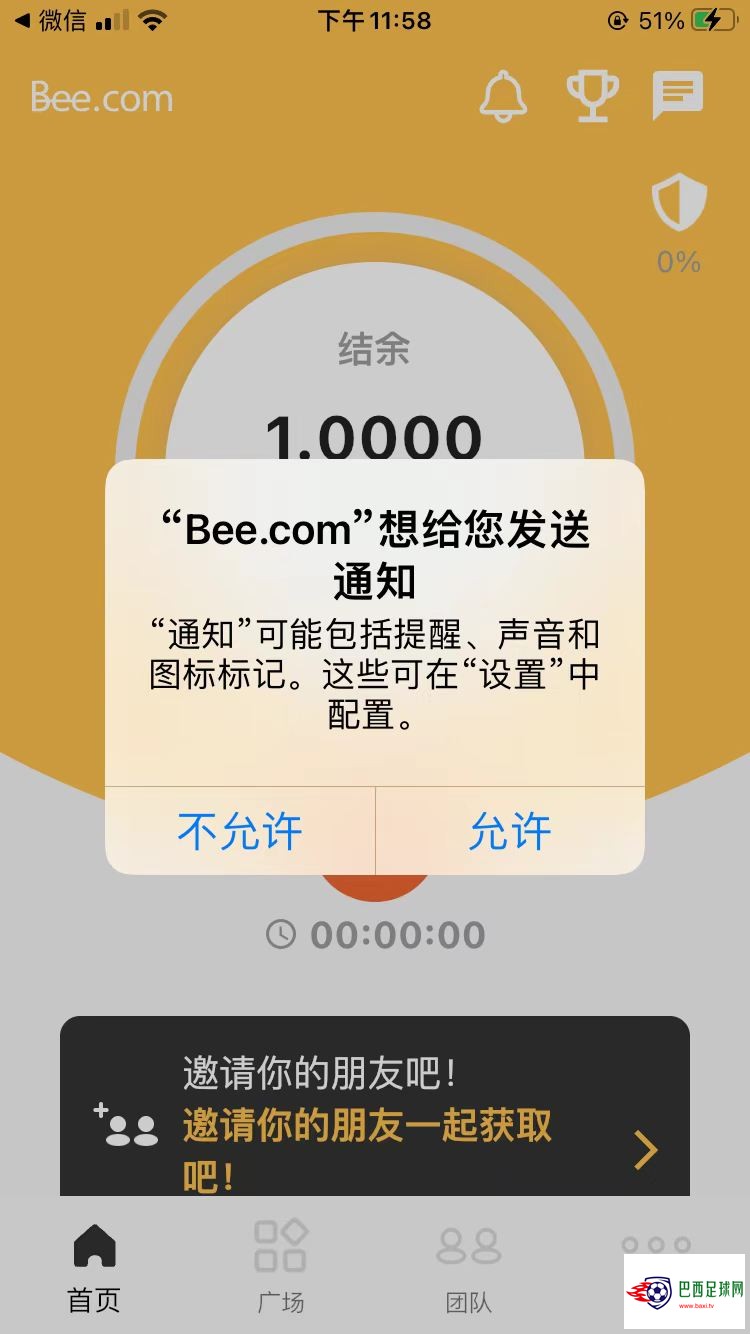Screen dimensions: 750x1334
Task: Open the 邀请你的朋友吧 invite card
Action: pos(375,1120)
